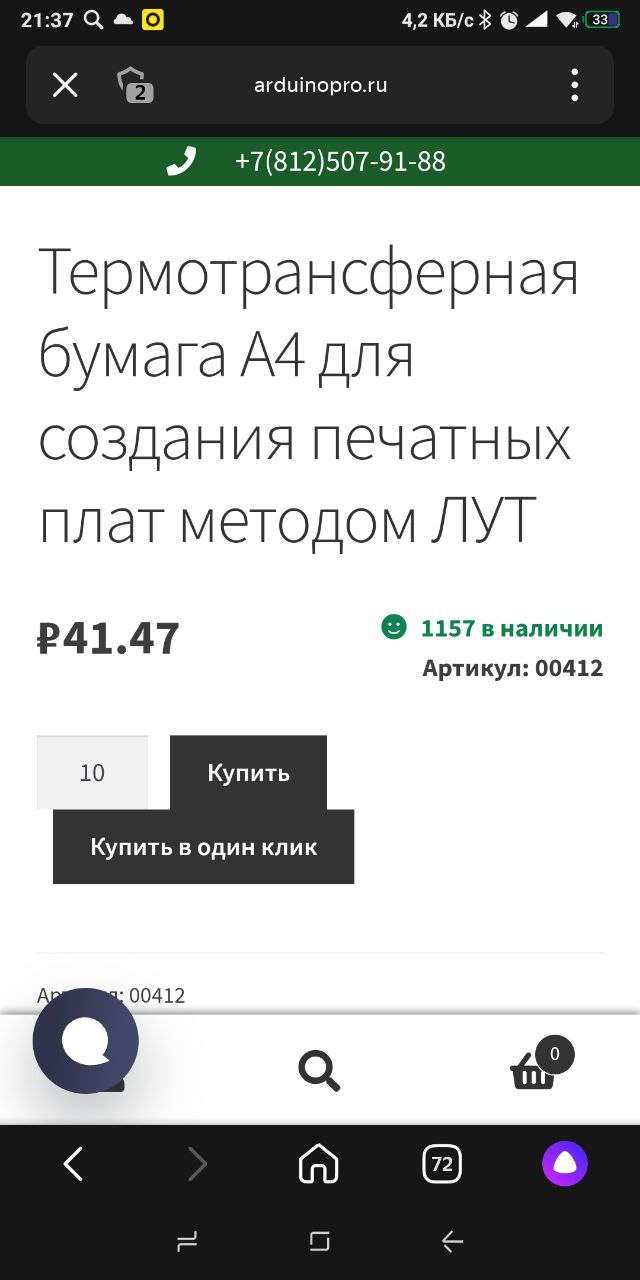Go back to the previous page
The height and width of the screenshot is (1280, 640).
(73, 1164)
